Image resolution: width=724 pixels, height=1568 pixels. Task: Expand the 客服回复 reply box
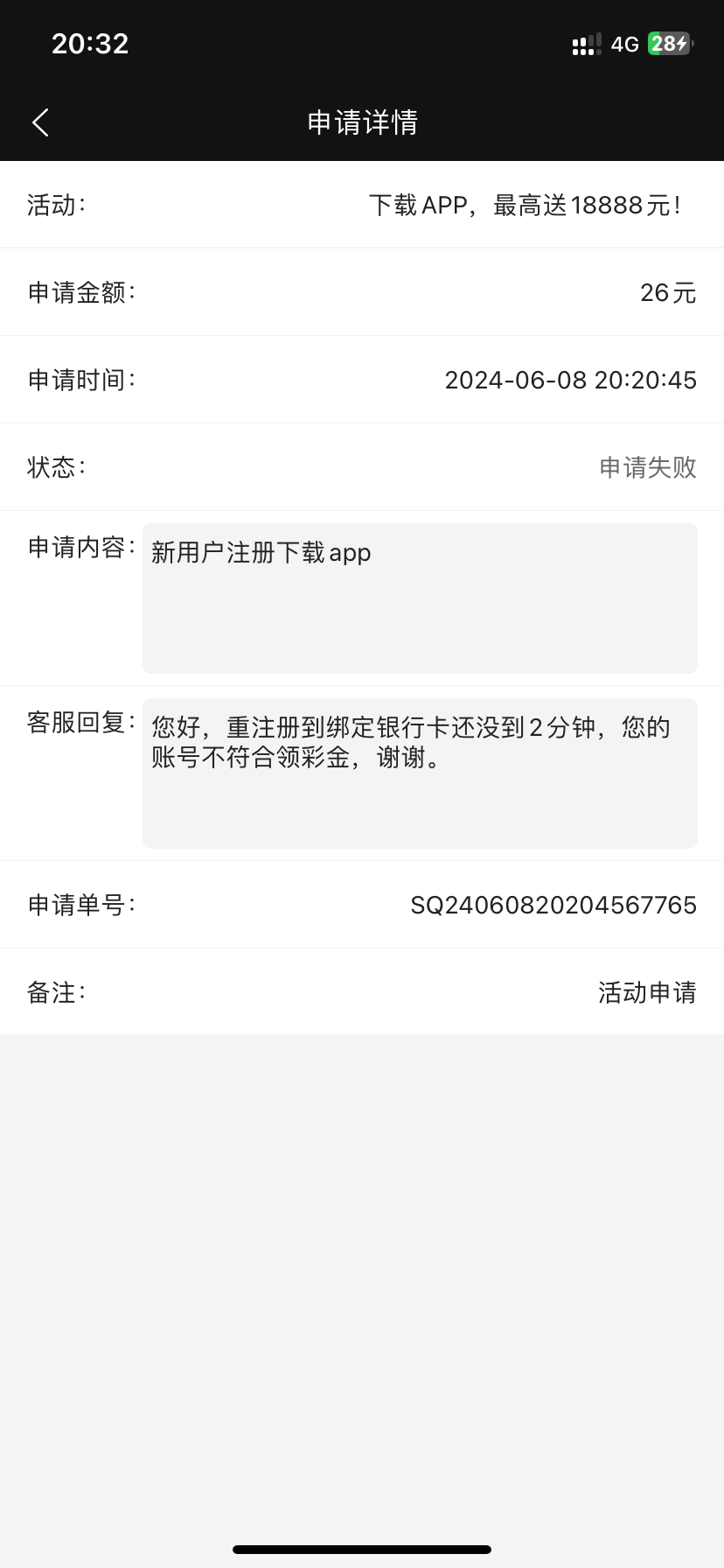click(x=419, y=773)
